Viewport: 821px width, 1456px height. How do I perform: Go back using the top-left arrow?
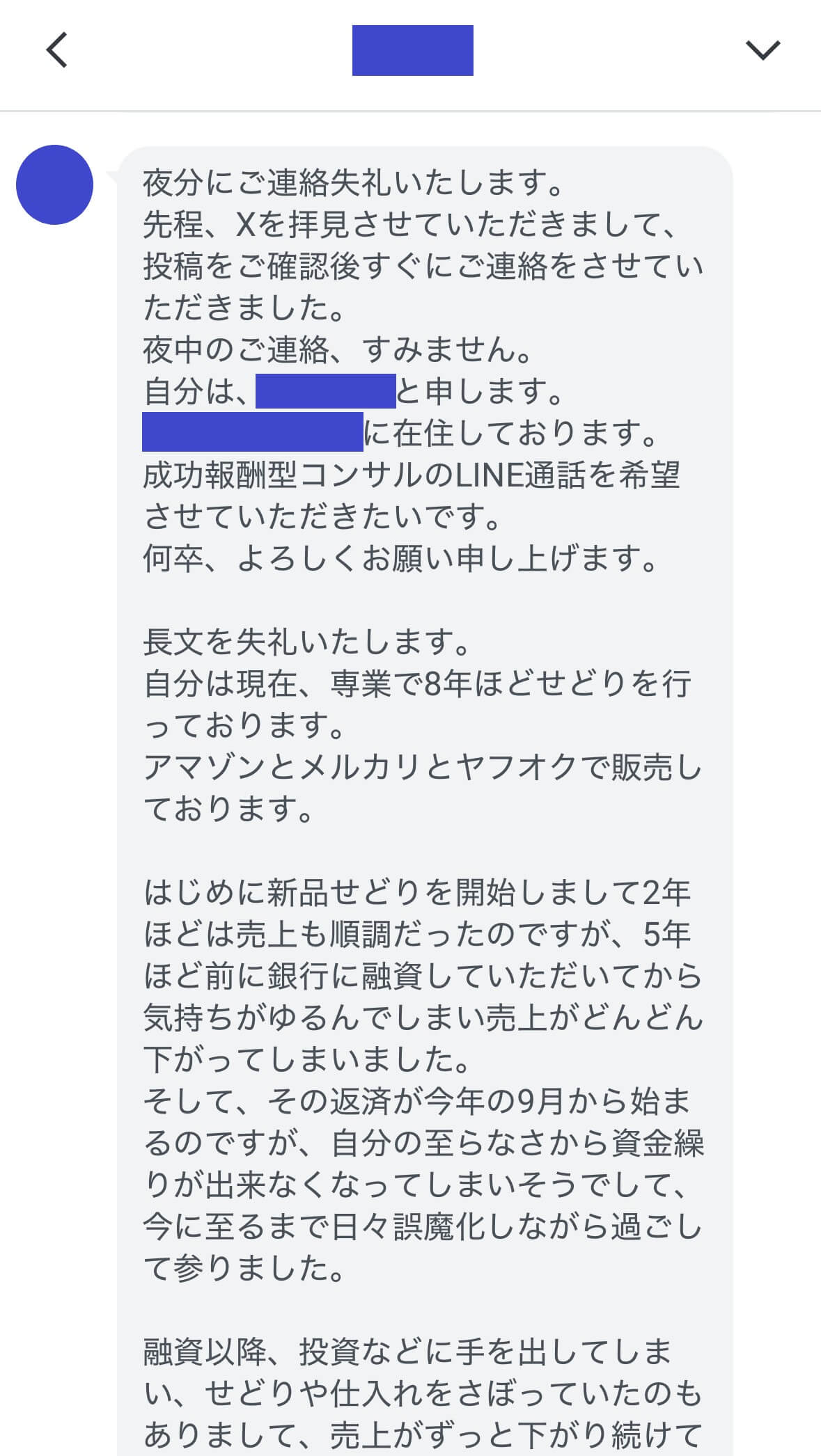click(57, 50)
